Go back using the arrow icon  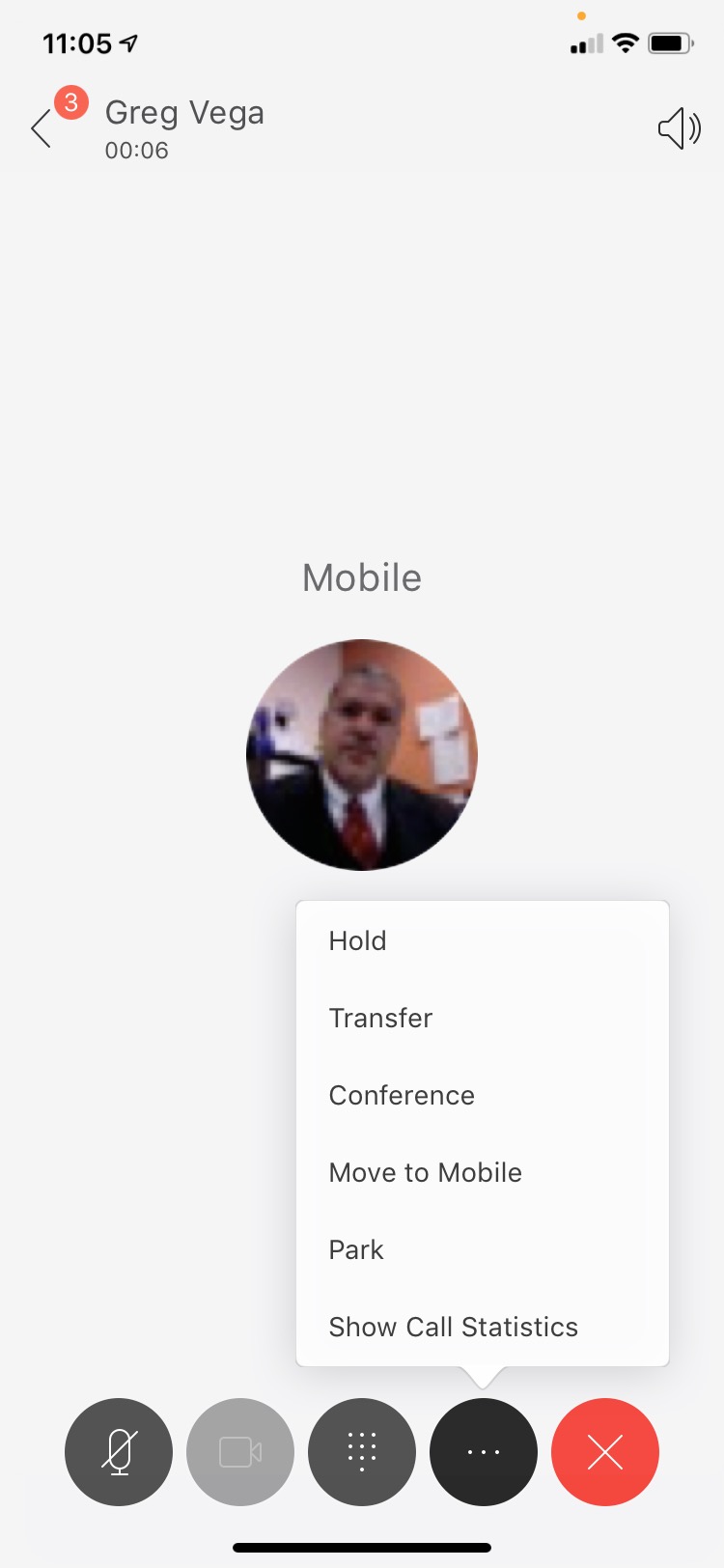[x=42, y=128]
